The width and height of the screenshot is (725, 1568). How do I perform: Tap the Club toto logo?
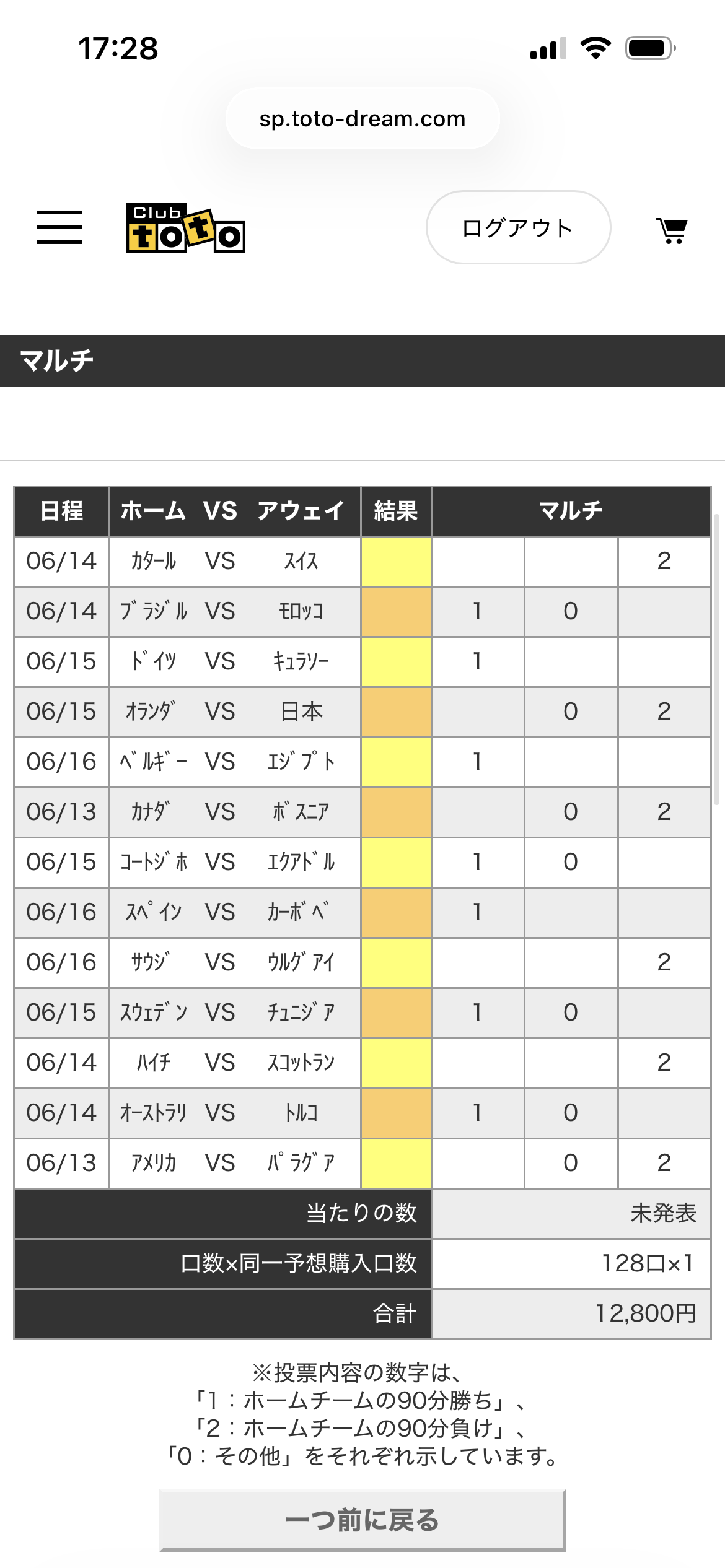point(186,228)
